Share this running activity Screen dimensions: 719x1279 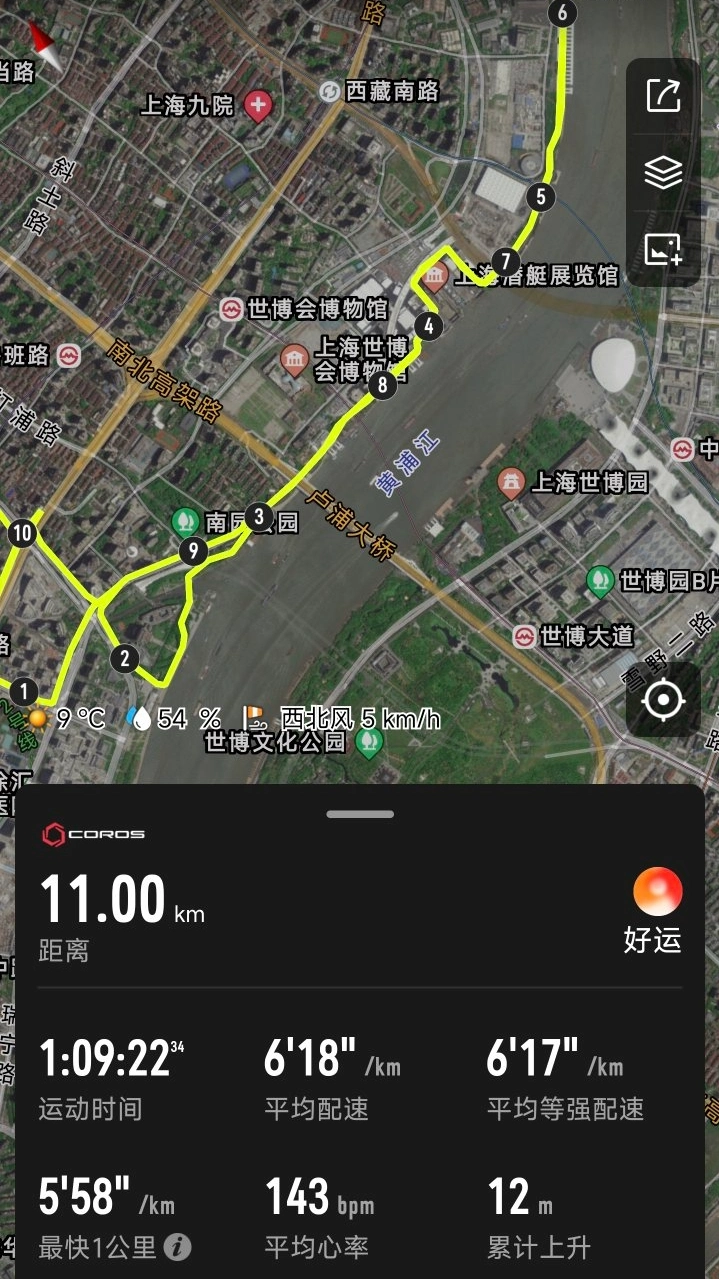click(663, 96)
